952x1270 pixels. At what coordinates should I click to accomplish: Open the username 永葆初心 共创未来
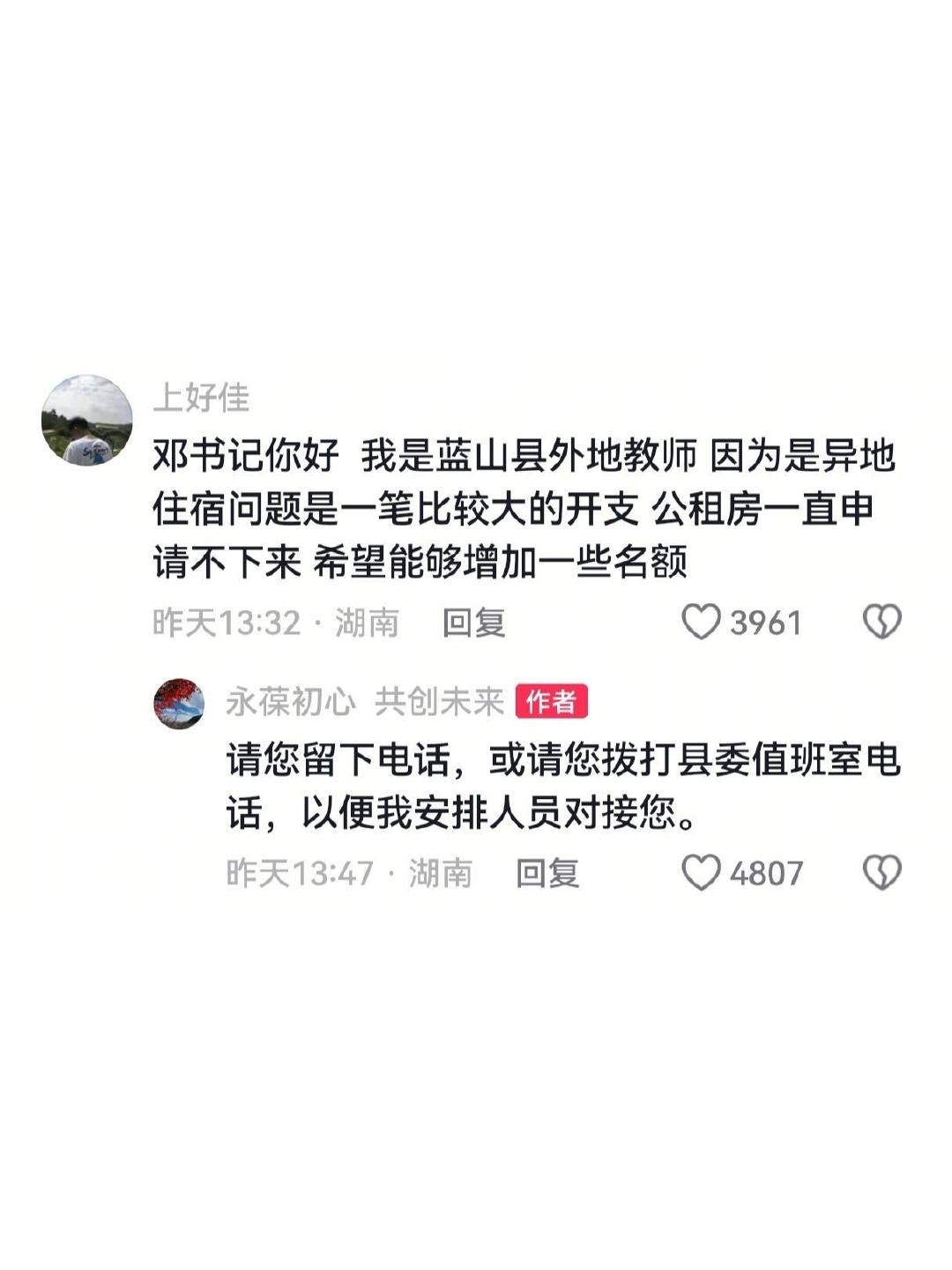(364, 702)
